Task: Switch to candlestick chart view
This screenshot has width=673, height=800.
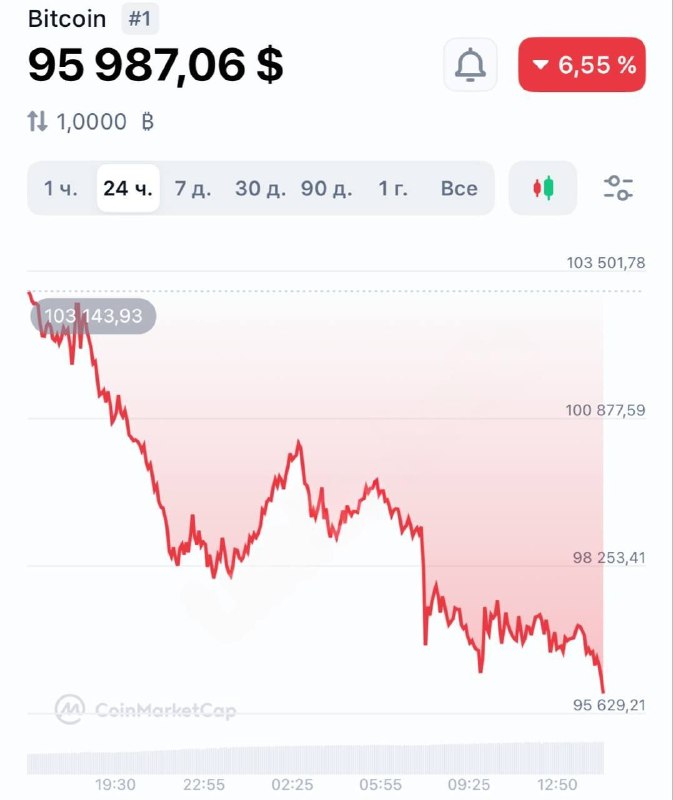Action: click(x=543, y=188)
